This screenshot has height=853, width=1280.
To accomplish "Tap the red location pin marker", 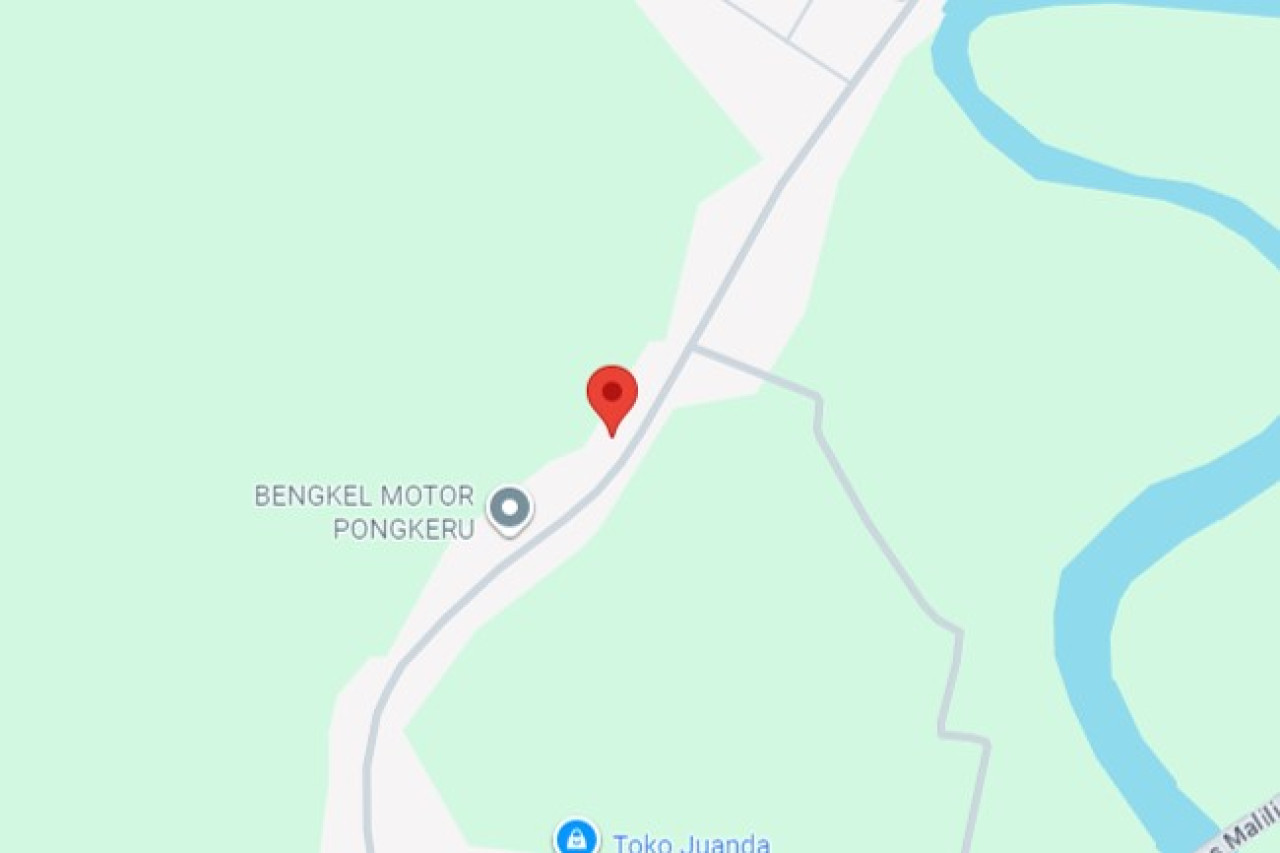I will pyautogui.click(x=612, y=396).
